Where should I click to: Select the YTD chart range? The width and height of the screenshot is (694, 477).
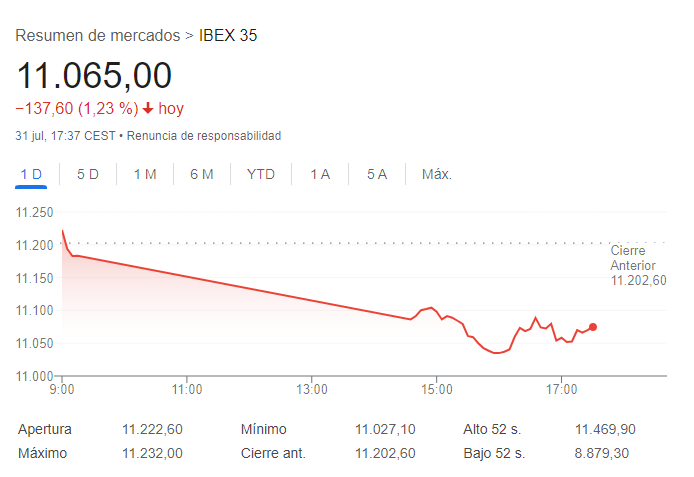(261, 174)
